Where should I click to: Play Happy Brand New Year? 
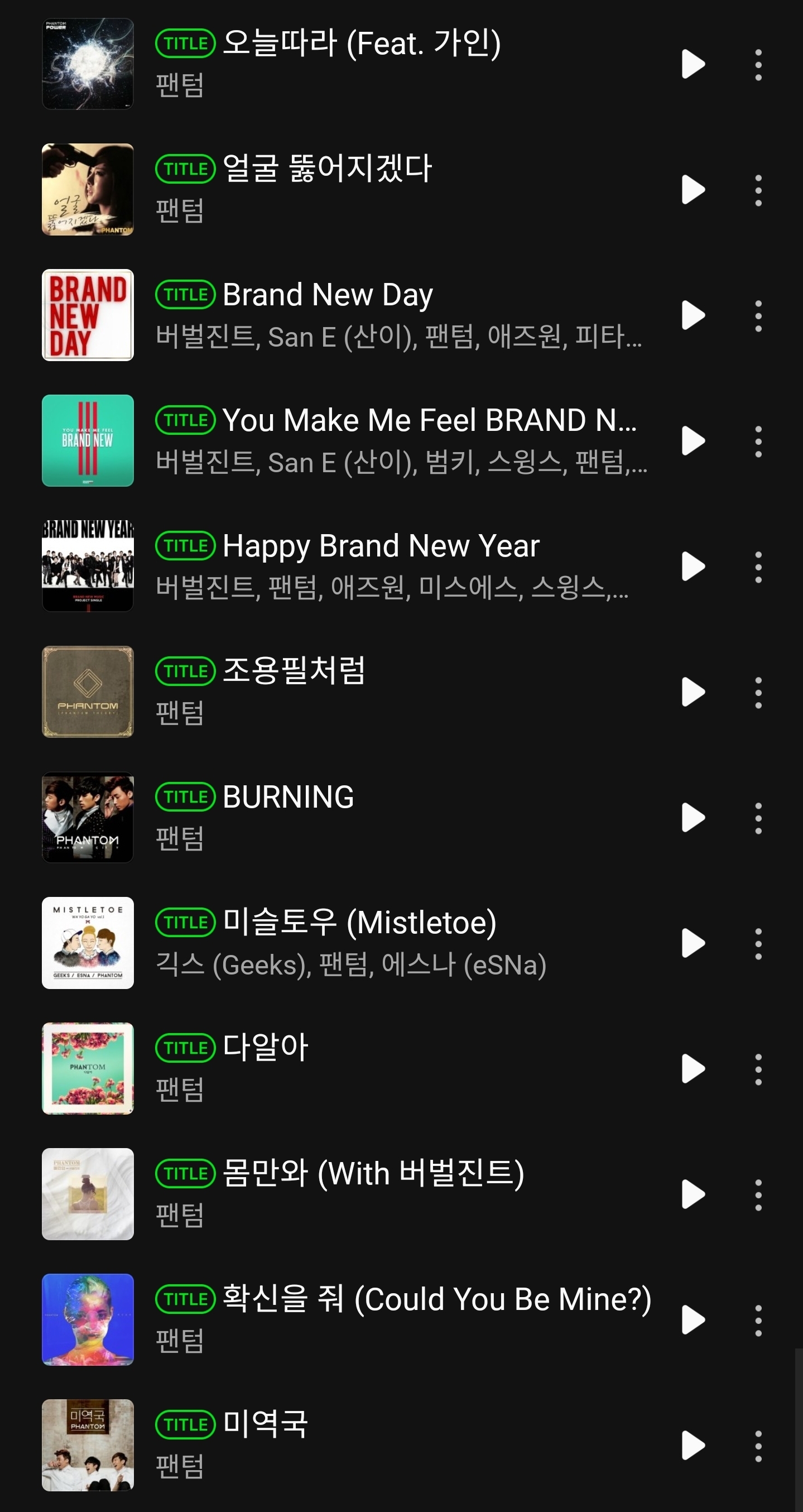click(693, 567)
